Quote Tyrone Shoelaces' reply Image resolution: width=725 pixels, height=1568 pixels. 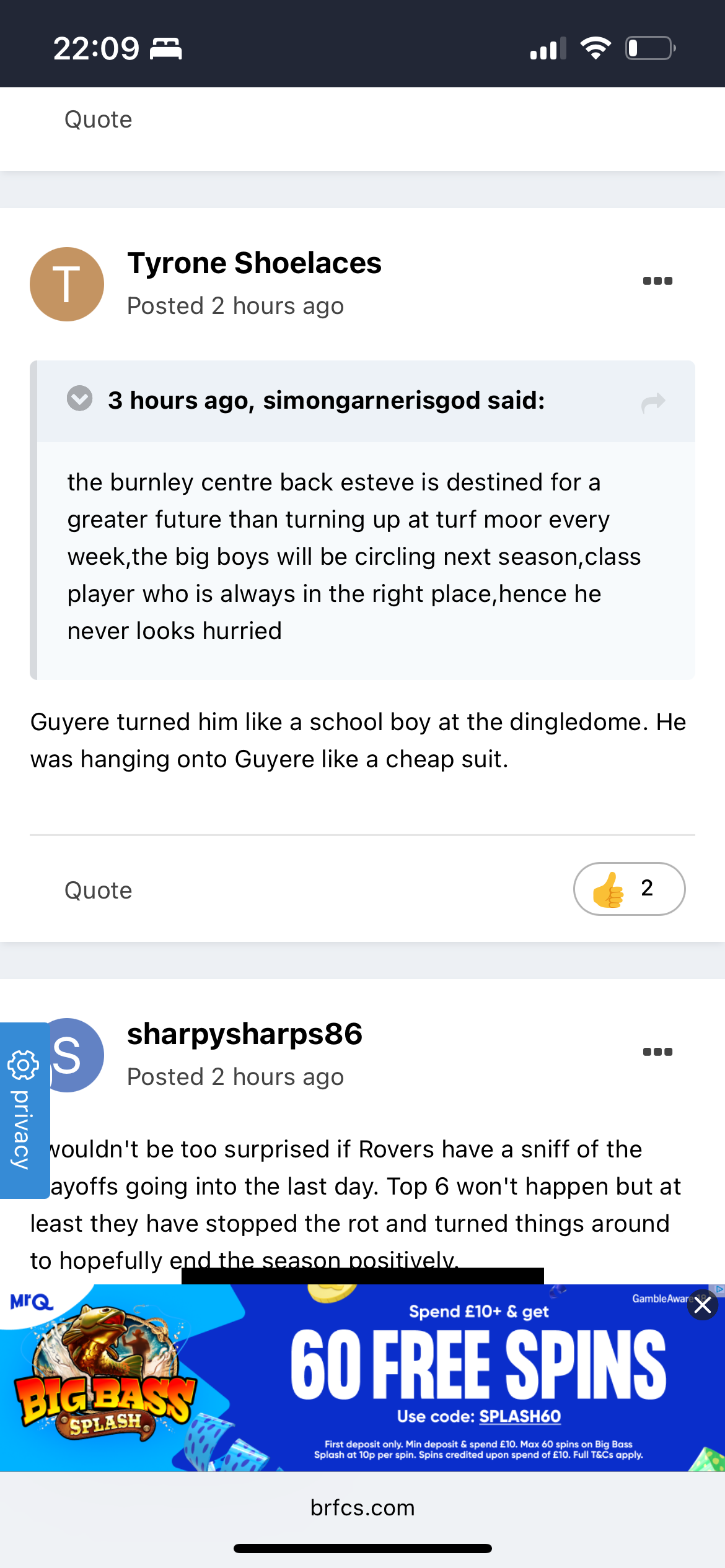[x=98, y=891]
